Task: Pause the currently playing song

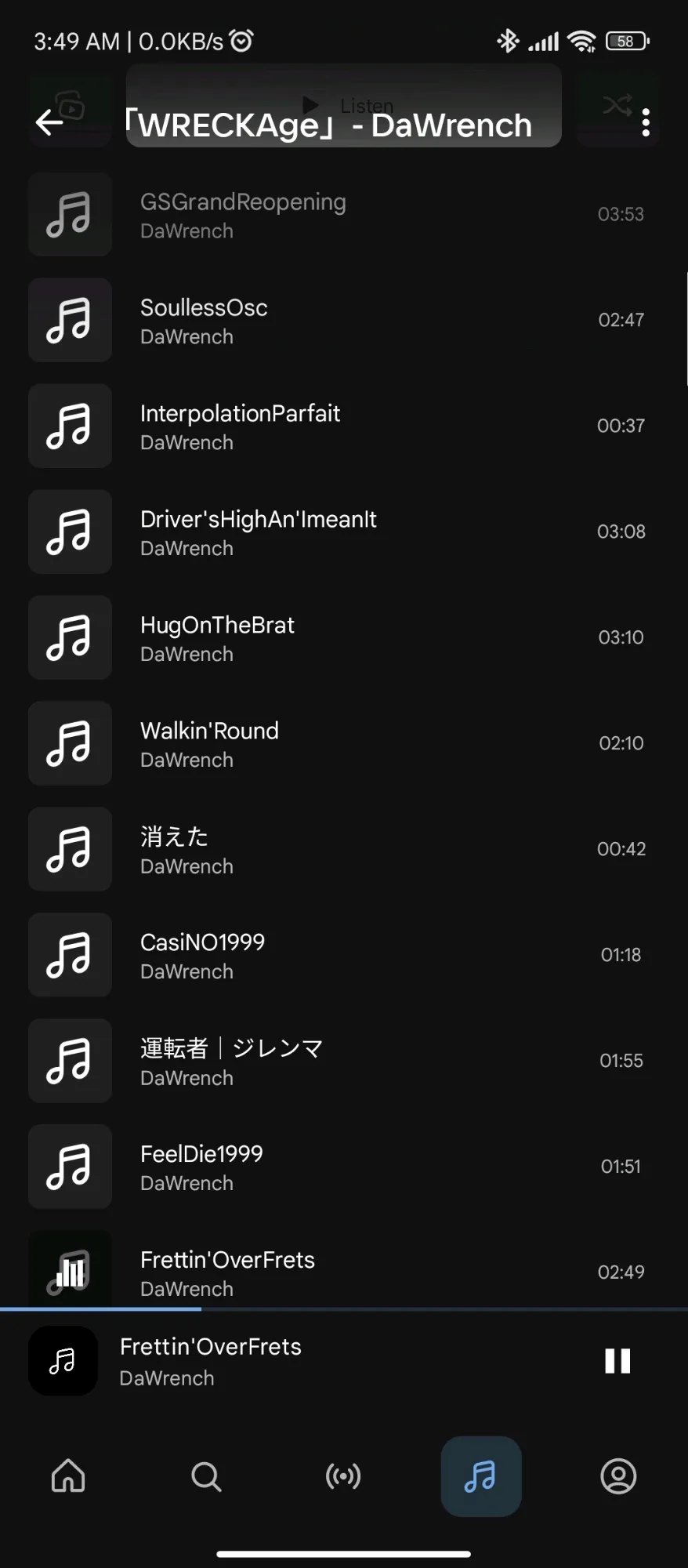Action: click(x=617, y=1361)
